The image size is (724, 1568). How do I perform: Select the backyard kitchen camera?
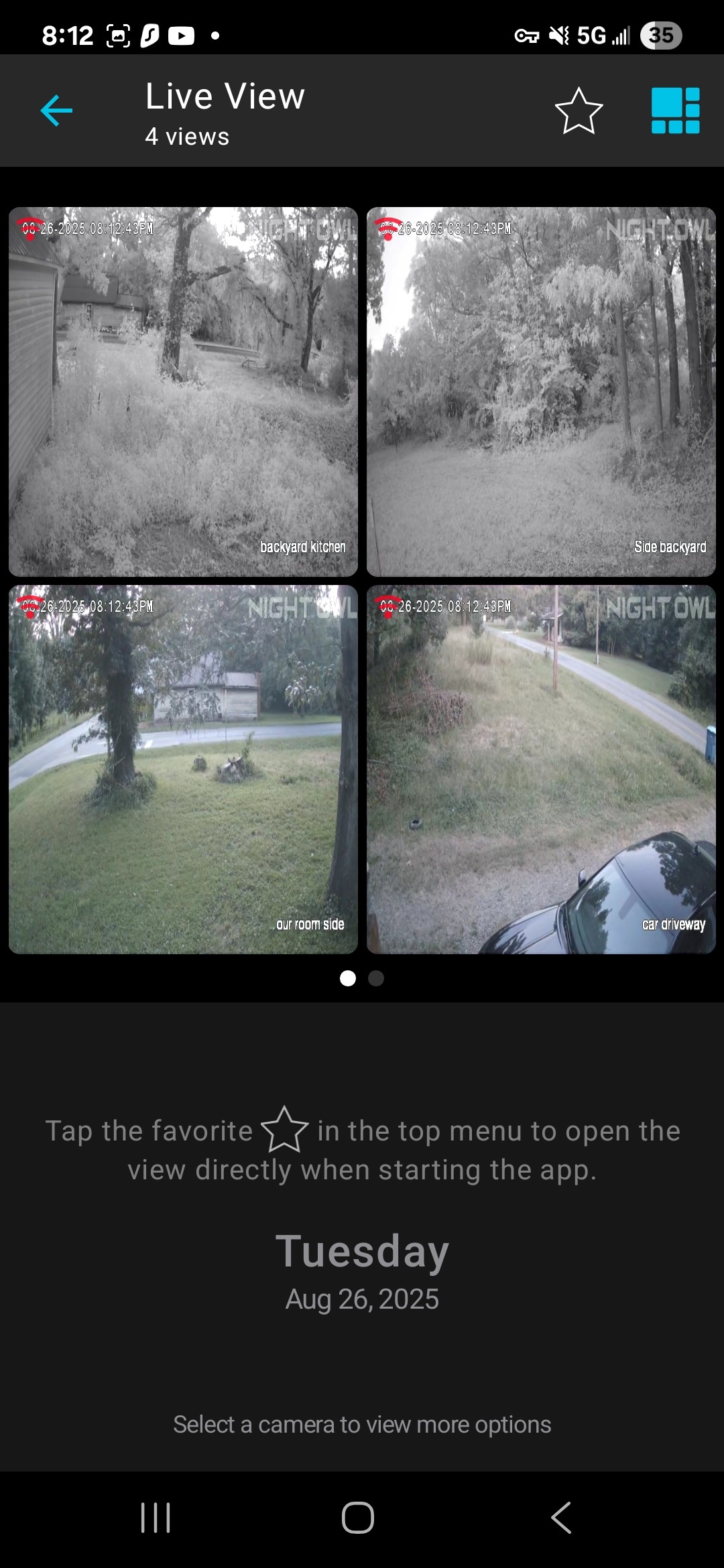click(183, 391)
